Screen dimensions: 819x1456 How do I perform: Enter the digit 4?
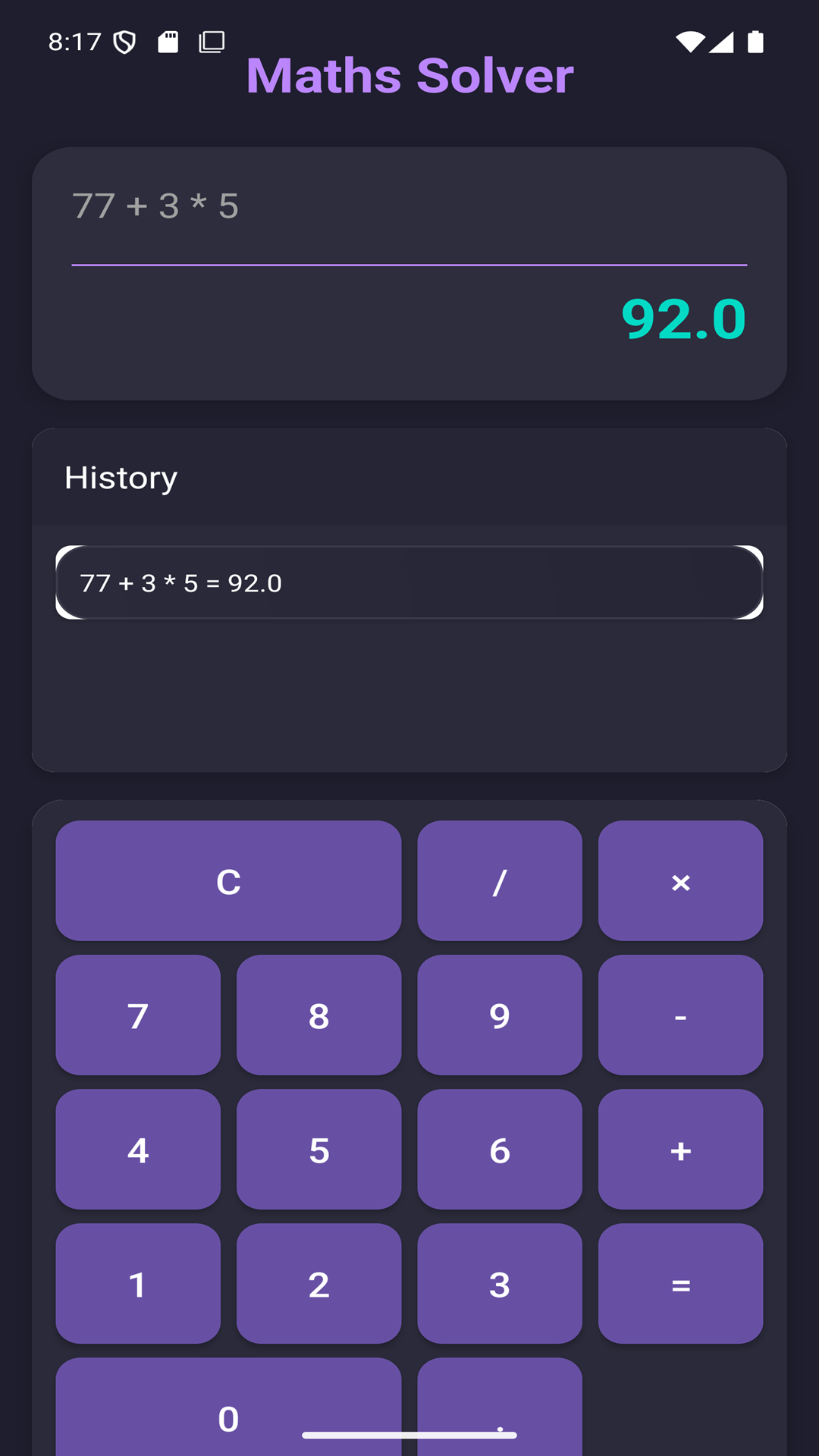pos(138,1150)
